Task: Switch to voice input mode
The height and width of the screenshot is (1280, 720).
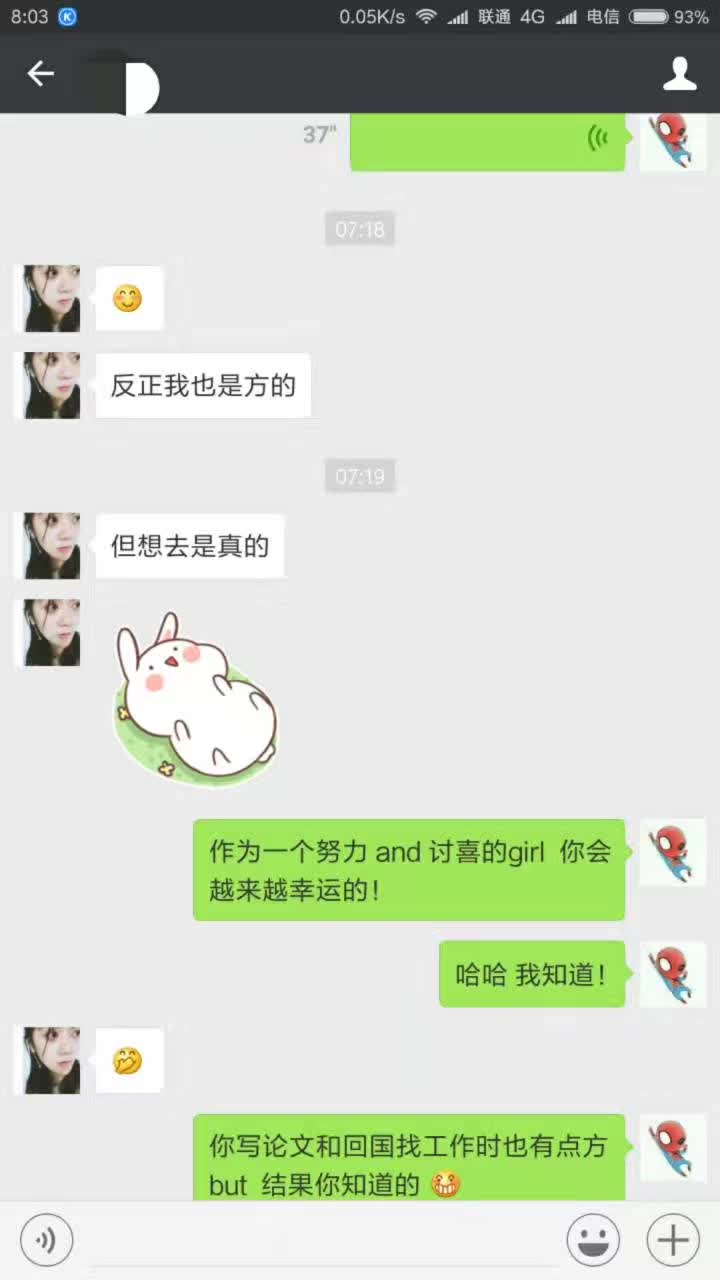Action: (x=46, y=1241)
